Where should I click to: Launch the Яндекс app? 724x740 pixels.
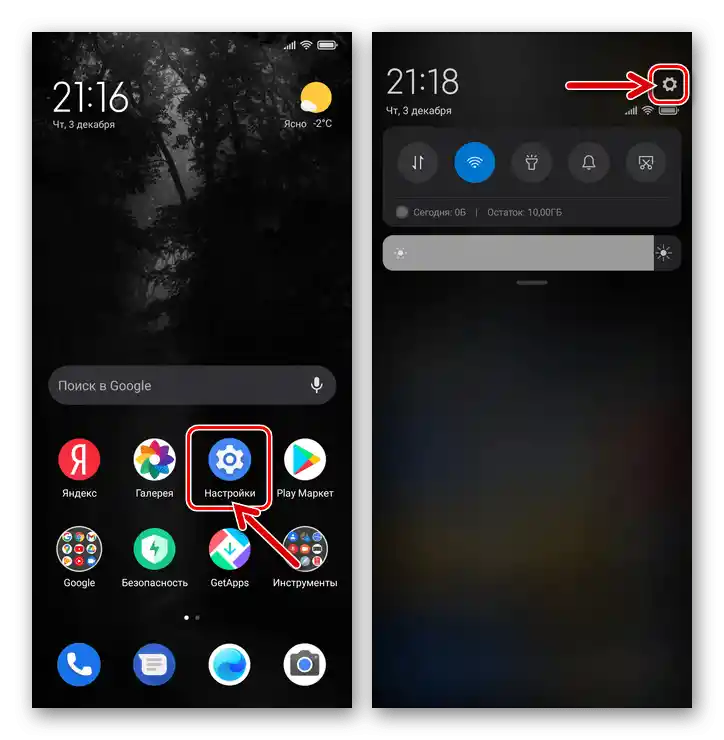79,460
